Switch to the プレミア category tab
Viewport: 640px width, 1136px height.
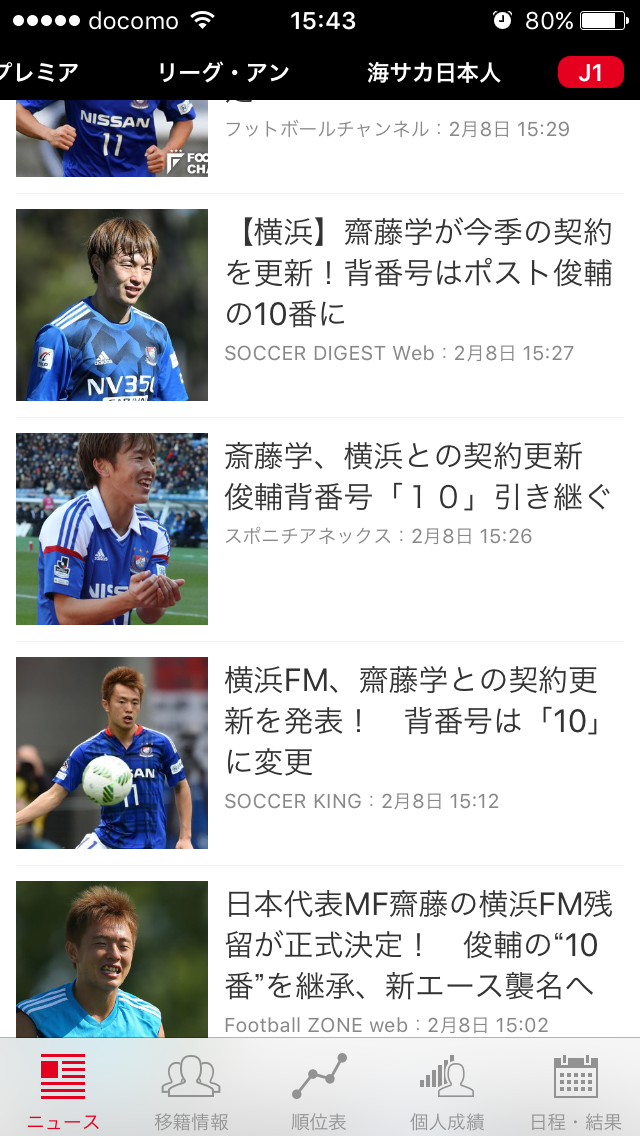38,72
